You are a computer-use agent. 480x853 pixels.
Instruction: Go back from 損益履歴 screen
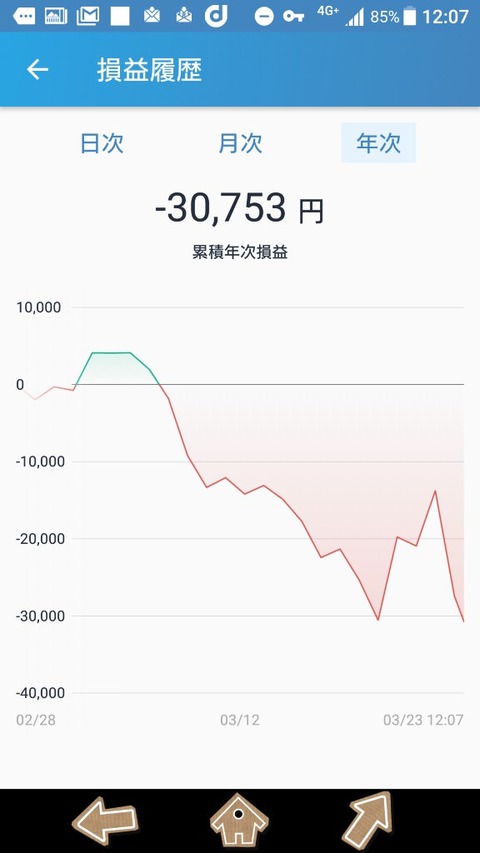click(38, 70)
